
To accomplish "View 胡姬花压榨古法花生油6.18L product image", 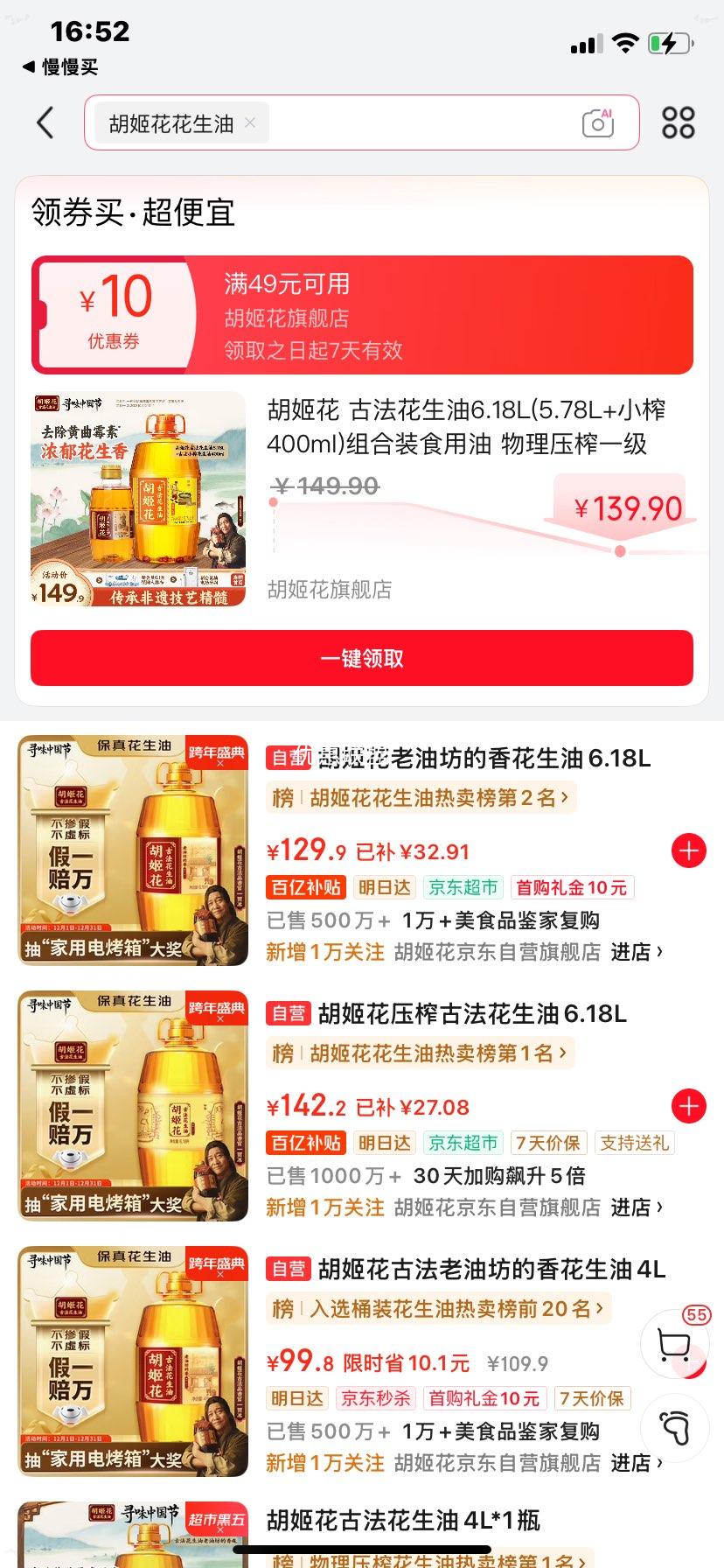I will pyautogui.click(x=133, y=1106).
